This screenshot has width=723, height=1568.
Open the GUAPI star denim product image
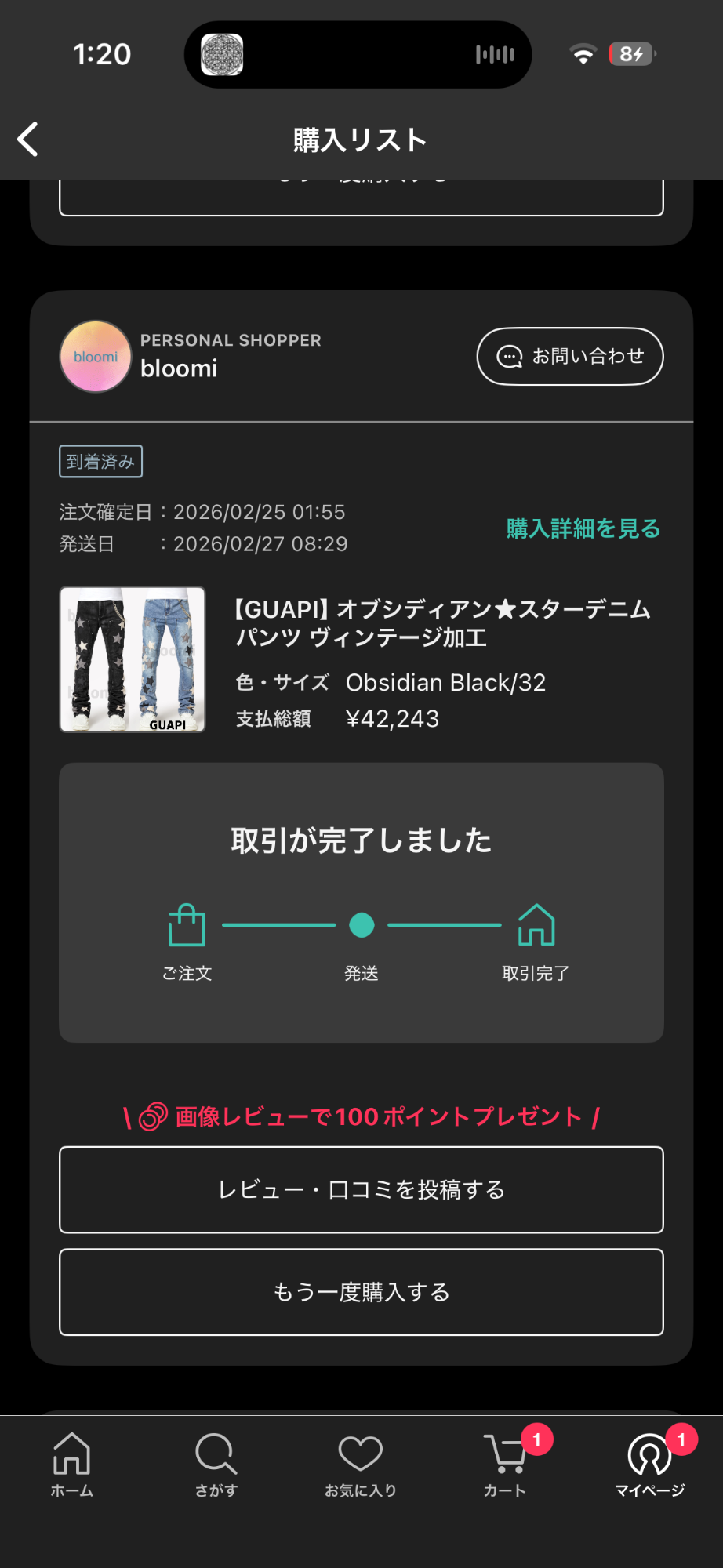tap(133, 659)
